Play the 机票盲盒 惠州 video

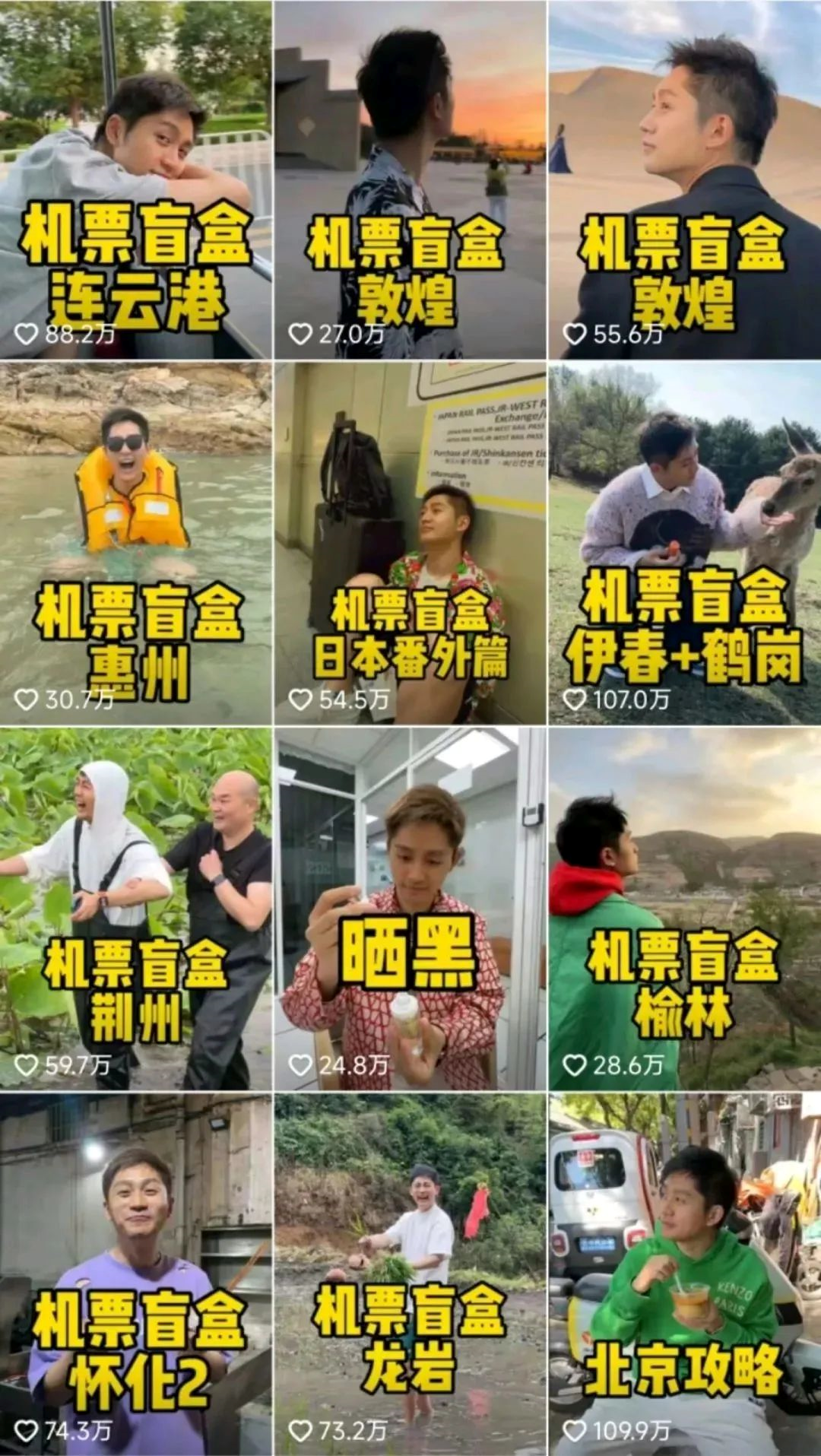click(x=135, y=543)
